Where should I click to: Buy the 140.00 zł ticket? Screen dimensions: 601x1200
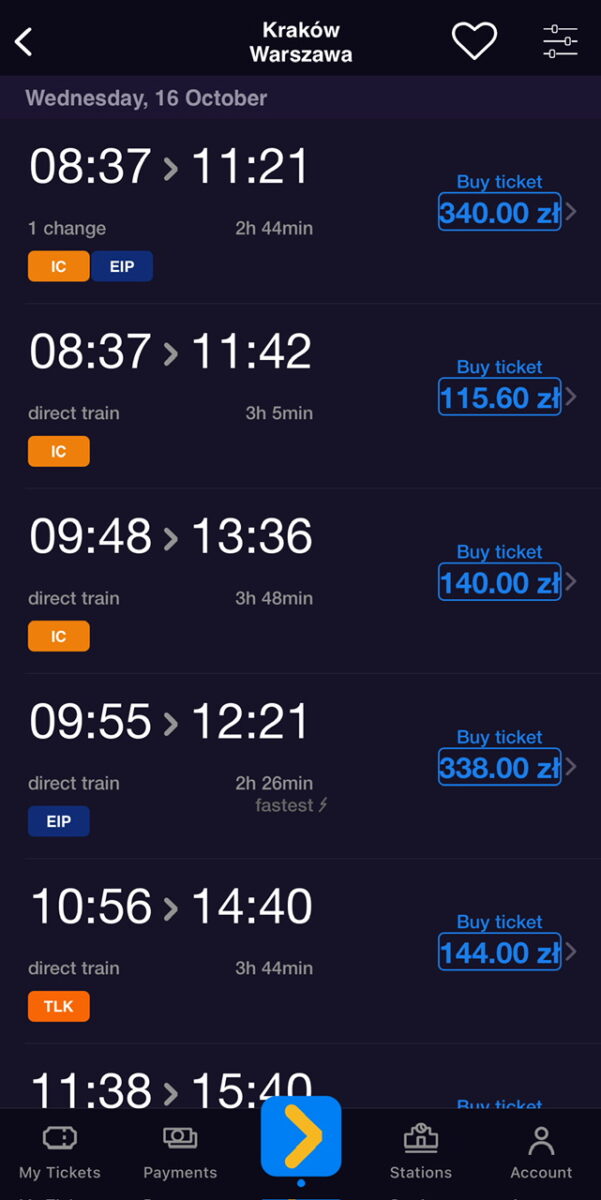499,581
